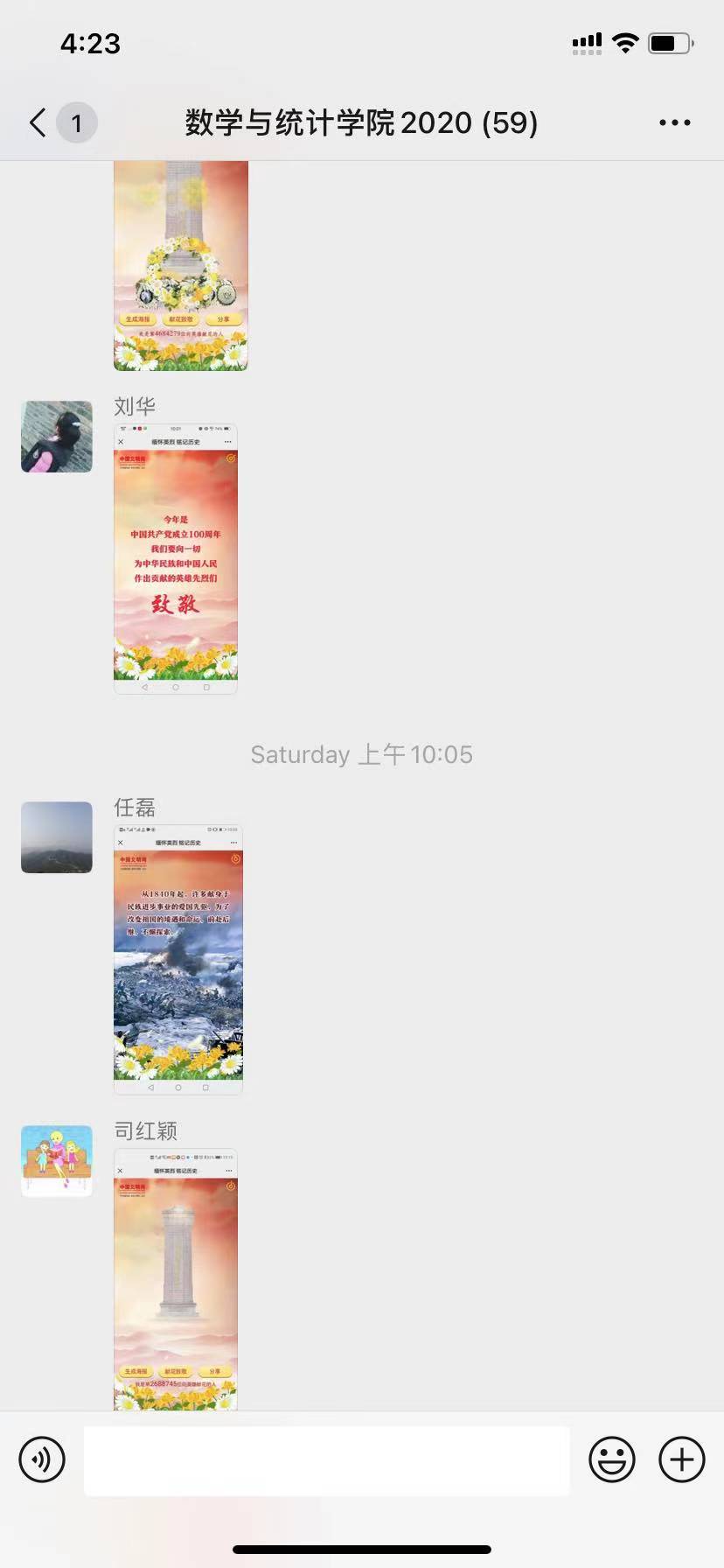
Task: Open the image sent by 任磊
Action: (x=178, y=959)
